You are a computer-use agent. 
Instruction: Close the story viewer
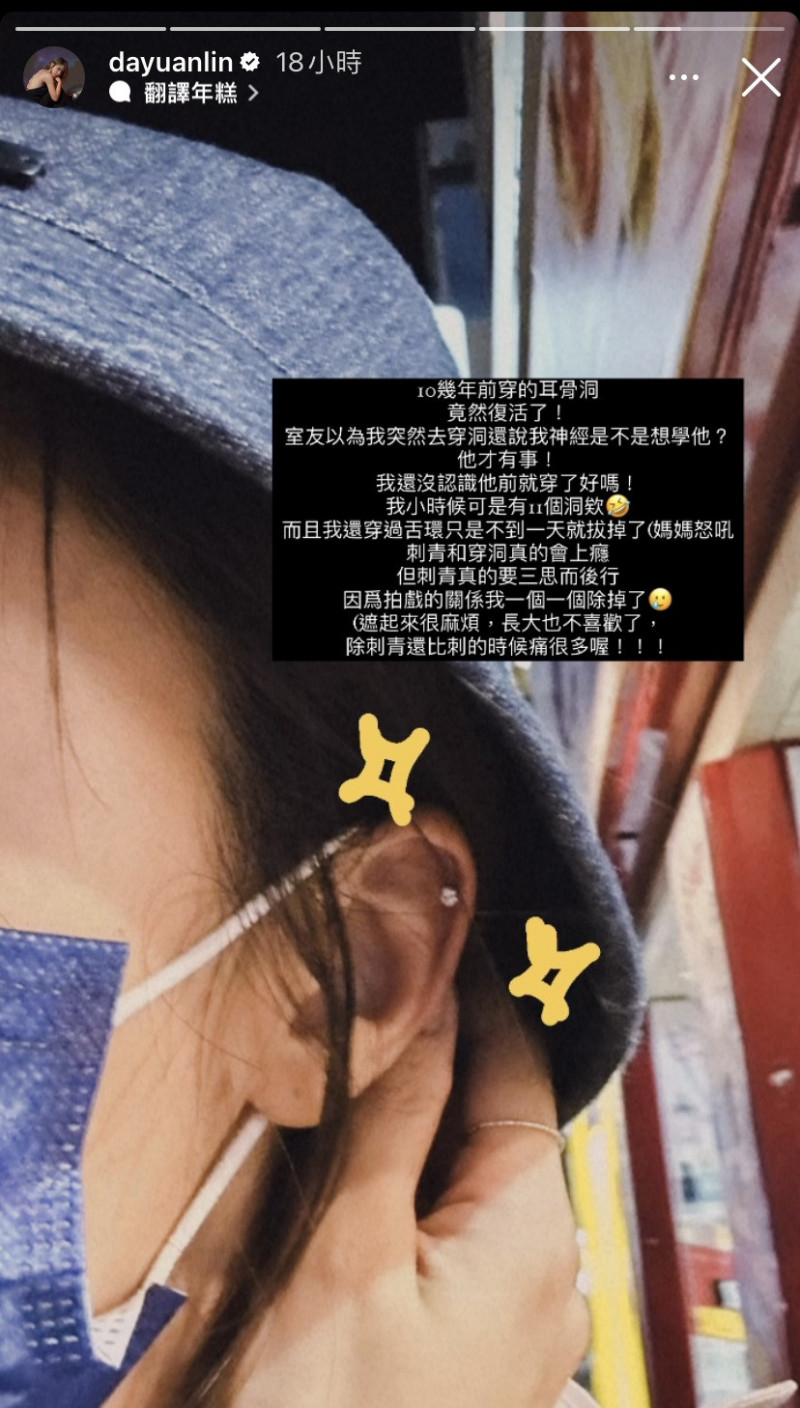(761, 77)
